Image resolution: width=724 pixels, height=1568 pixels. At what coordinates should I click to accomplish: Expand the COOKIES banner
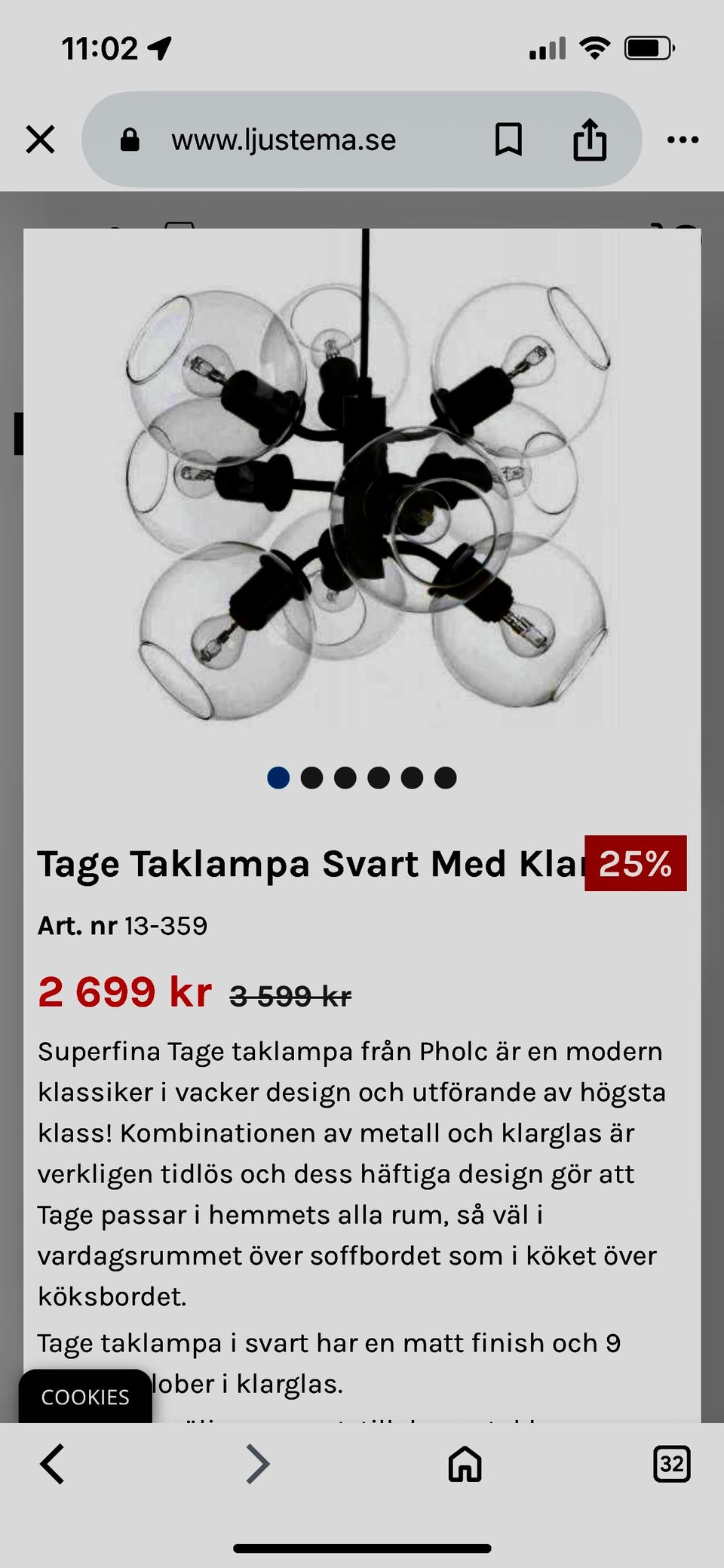pyautogui.click(x=85, y=1397)
